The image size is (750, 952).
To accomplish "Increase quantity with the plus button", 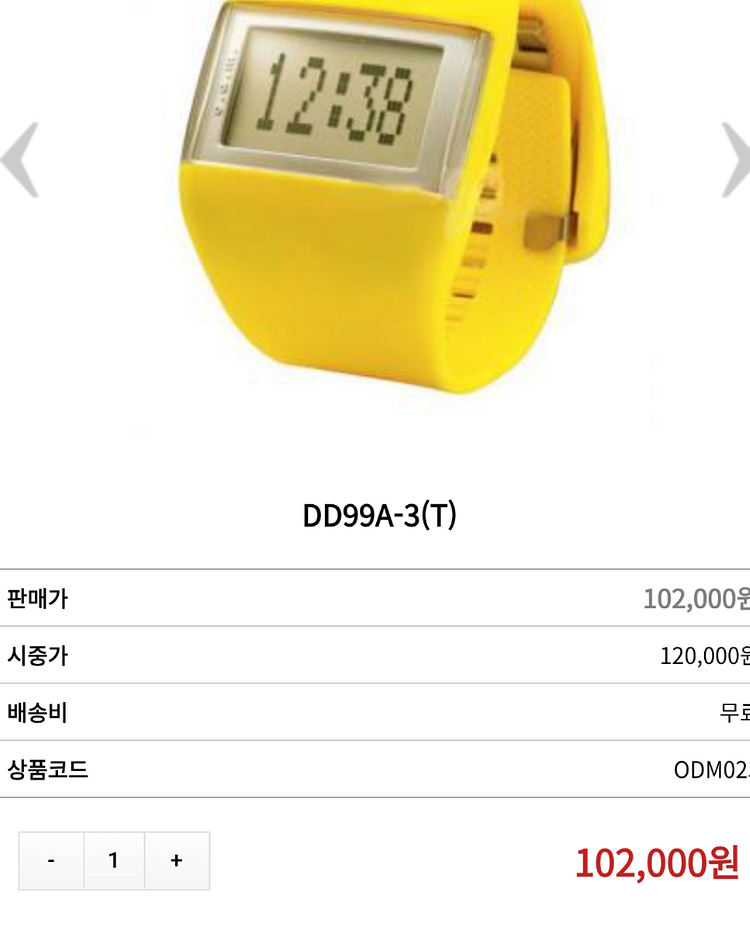I will tap(177, 860).
